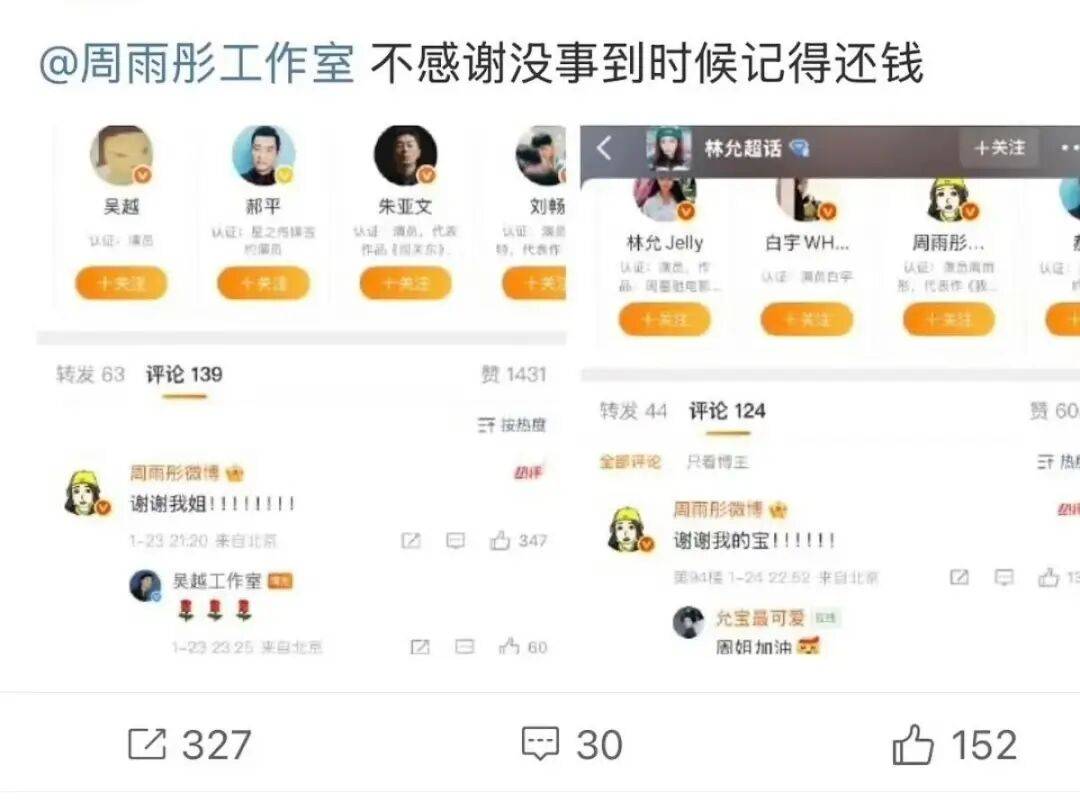Like this post with 152 likes
This screenshot has height=811, width=1080.
953,745
